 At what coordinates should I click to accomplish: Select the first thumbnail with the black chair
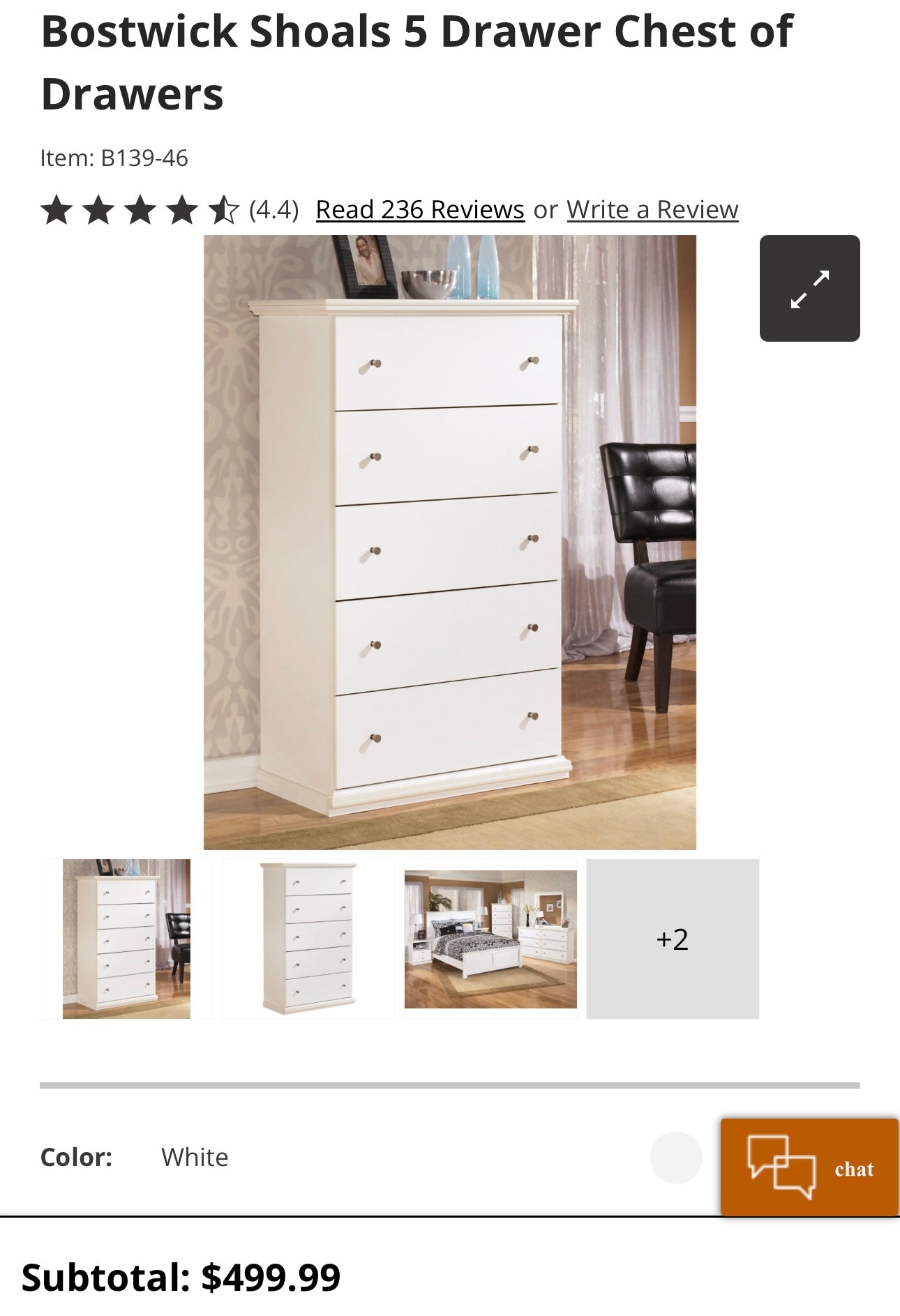point(126,939)
